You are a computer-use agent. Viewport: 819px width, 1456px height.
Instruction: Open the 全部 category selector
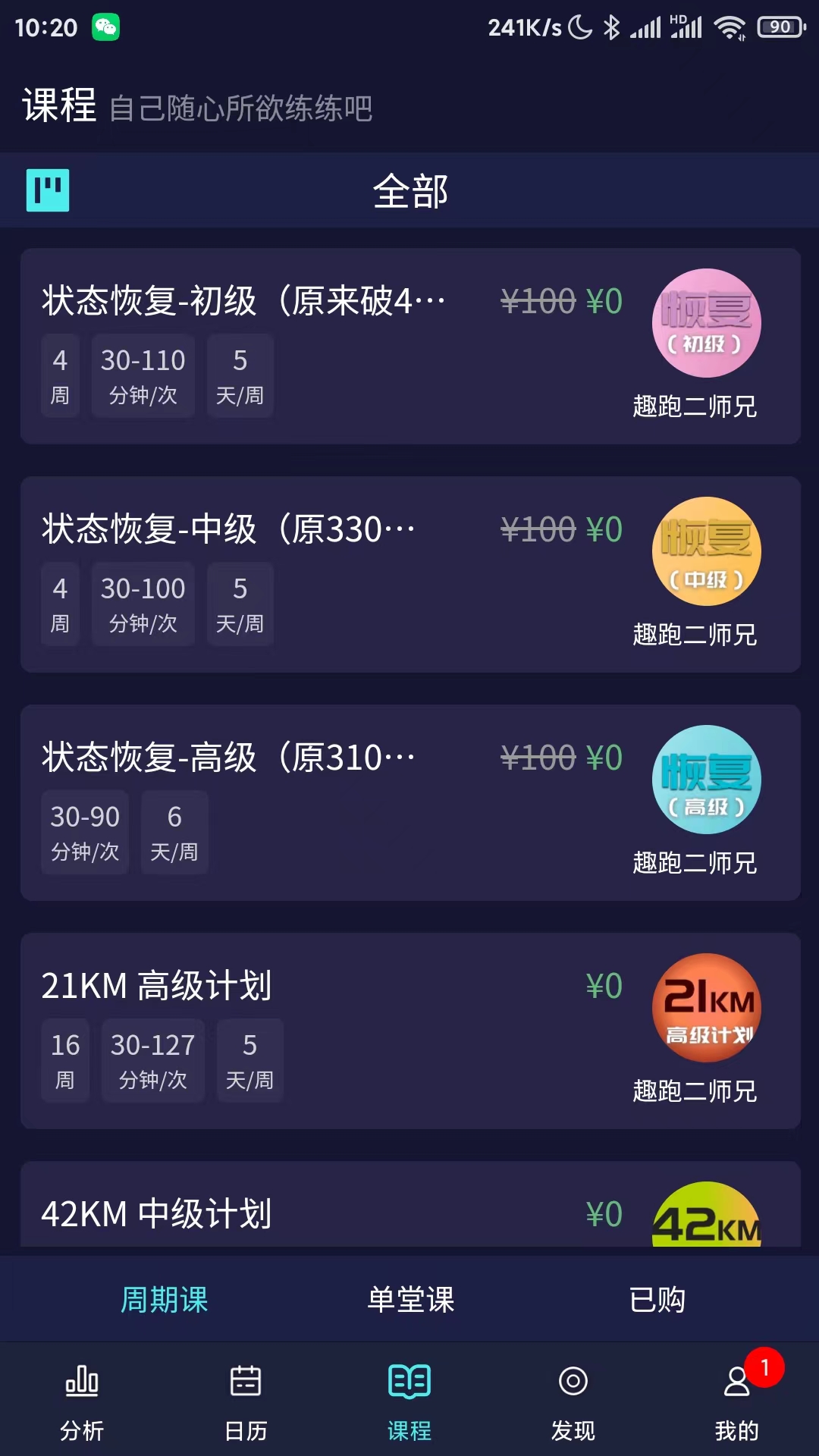coord(409,192)
